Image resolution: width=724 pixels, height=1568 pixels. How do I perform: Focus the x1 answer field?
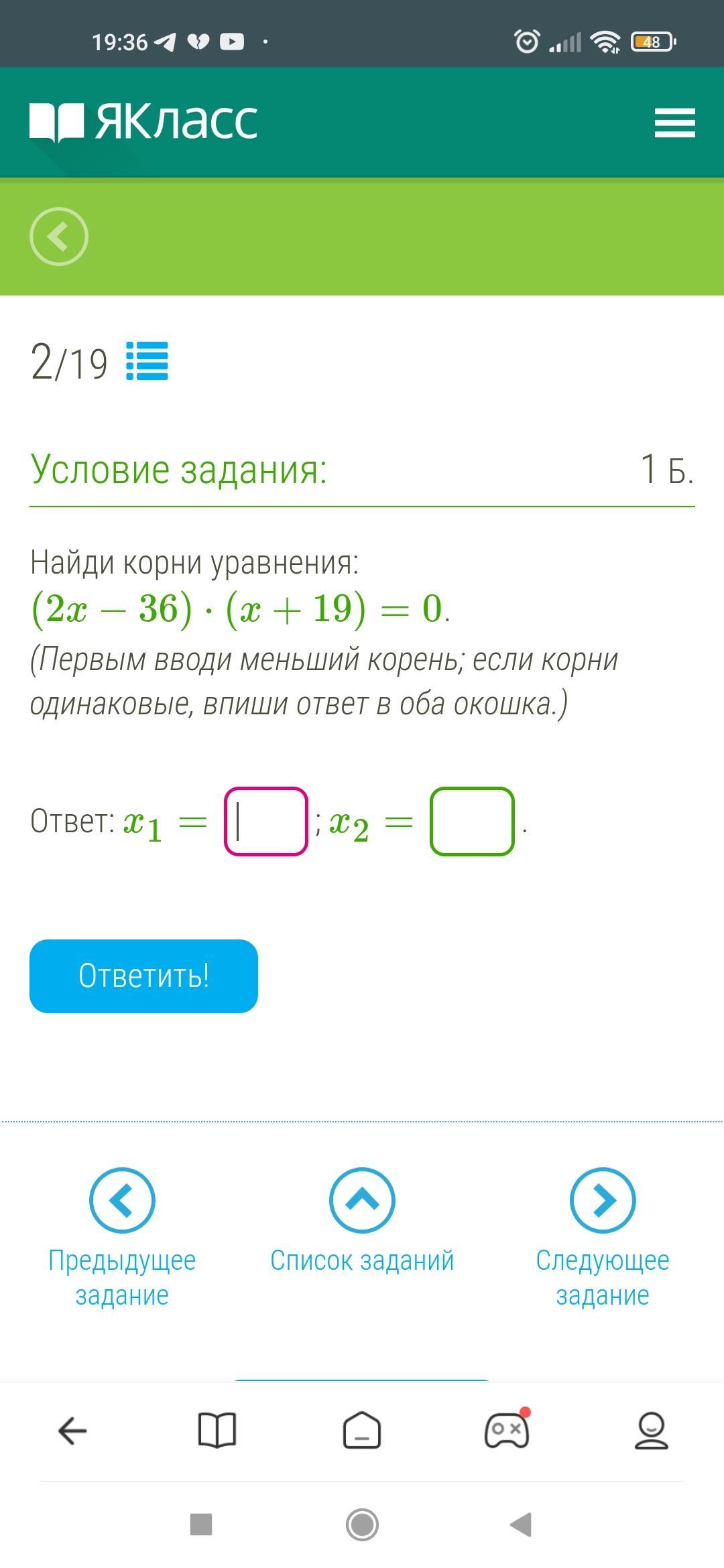pos(266,822)
